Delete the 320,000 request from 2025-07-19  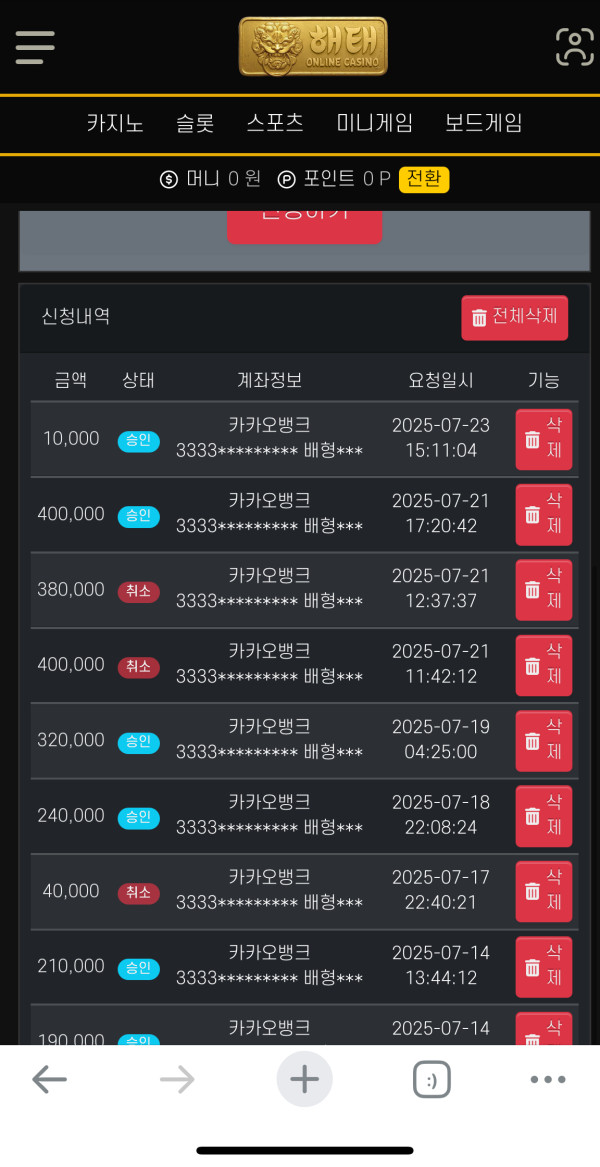point(544,741)
